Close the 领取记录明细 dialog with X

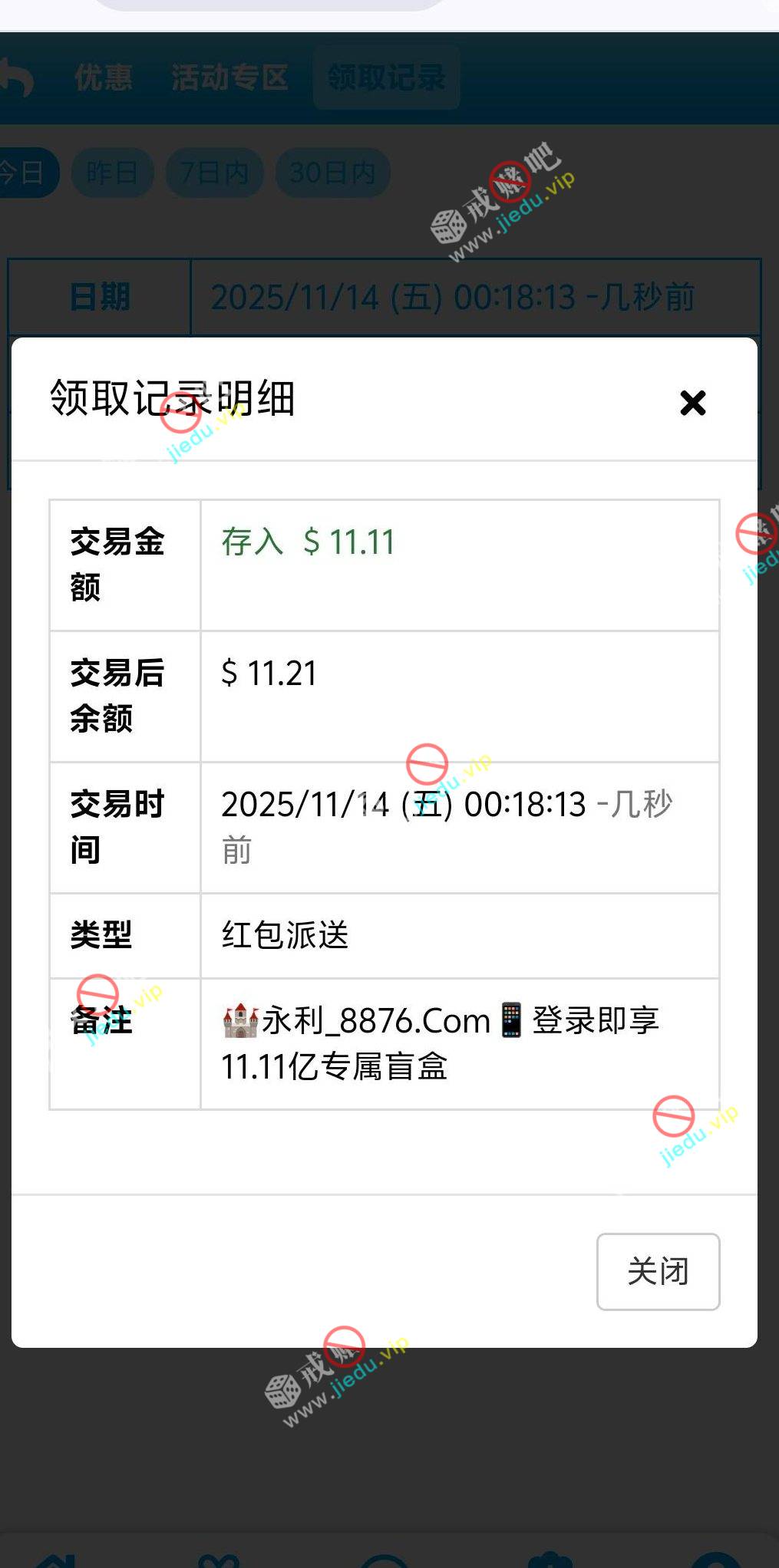click(692, 403)
